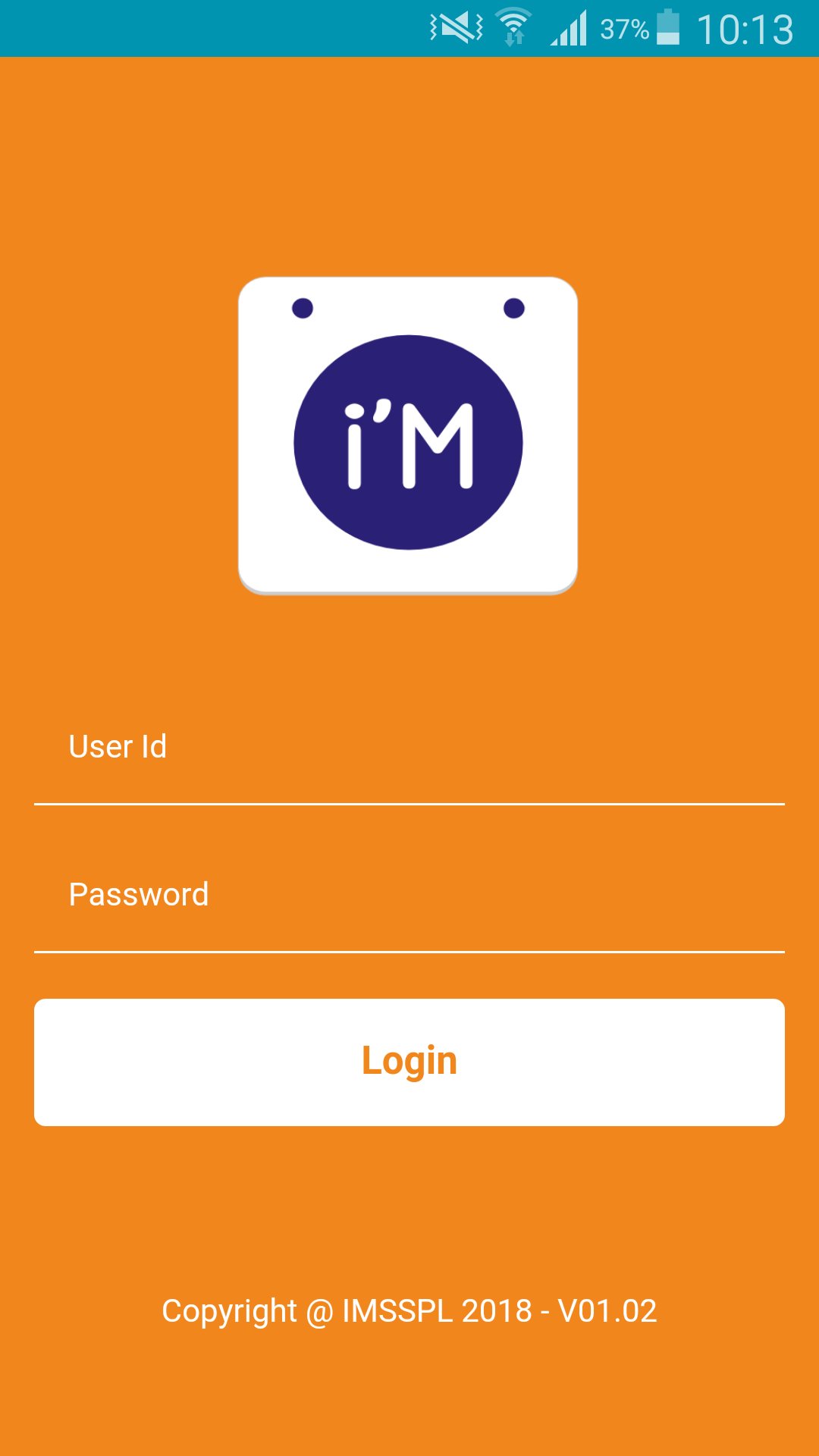Viewport: 819px width, 1456px height.
Task: Tap the dark blue circle inside the app logo
Action: pos(409,444)
